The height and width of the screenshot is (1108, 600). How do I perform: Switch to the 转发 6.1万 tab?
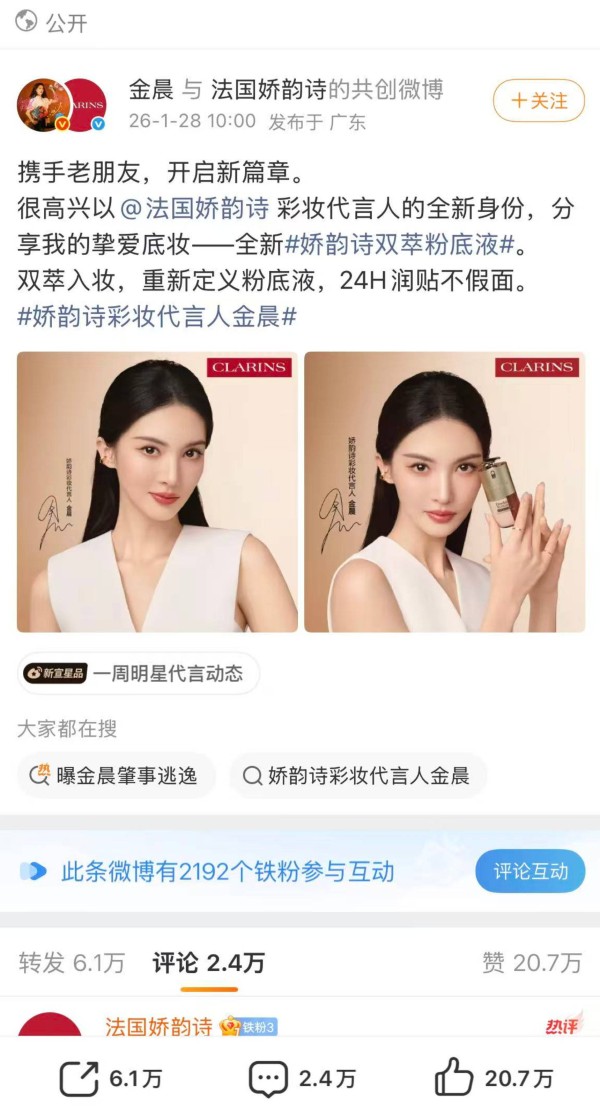[72, 962]
